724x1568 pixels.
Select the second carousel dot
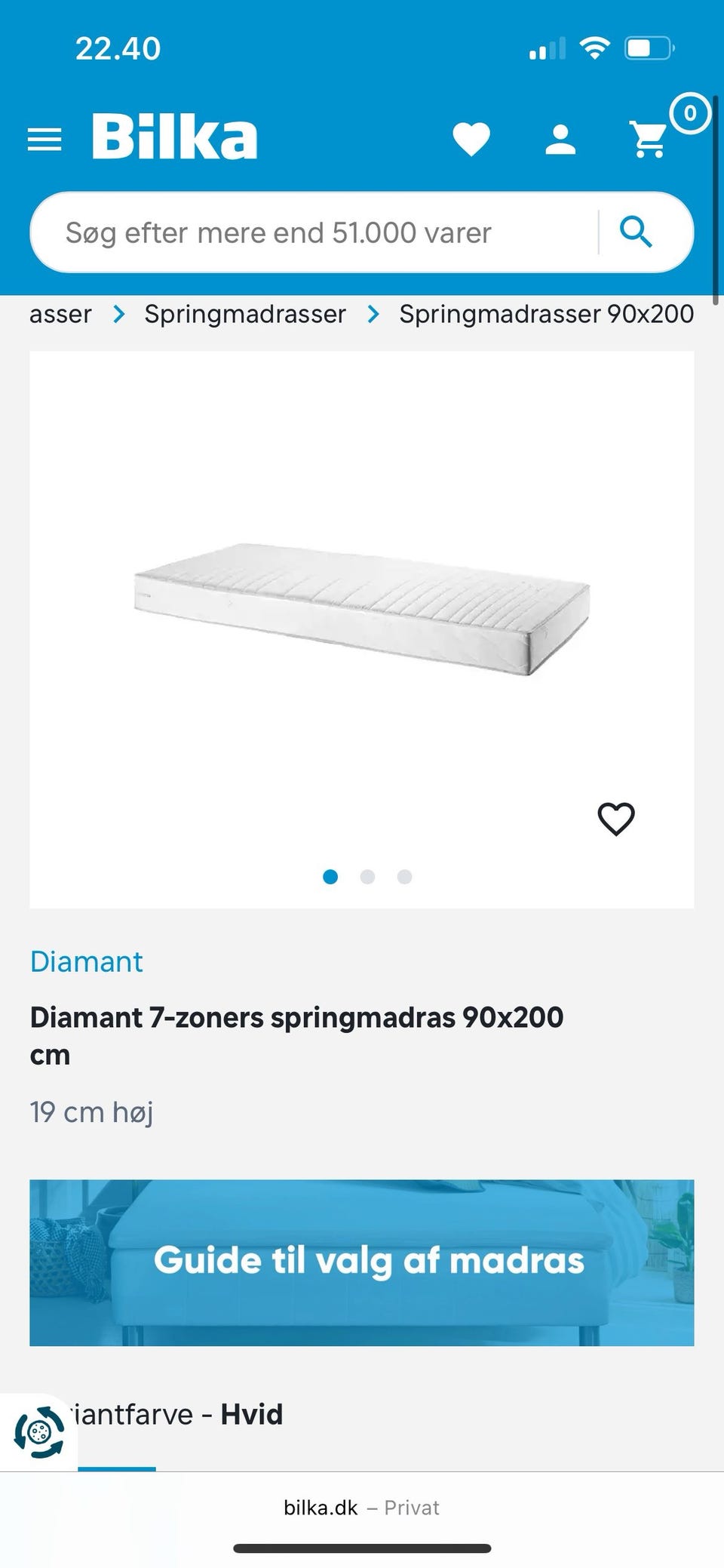(x=368, y=878)
